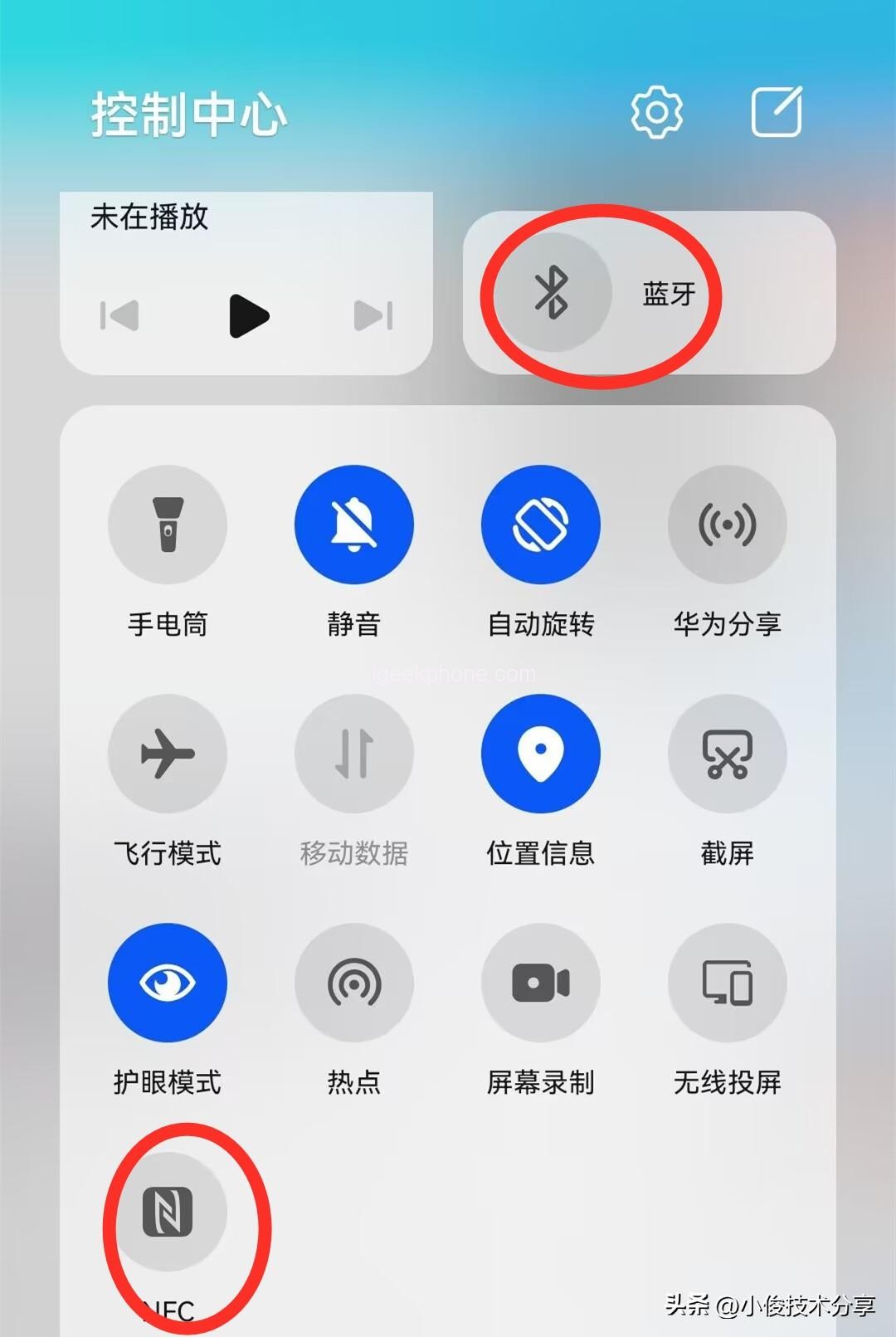Enable Huawei Share (华为分享)

(x=728, y=525)
